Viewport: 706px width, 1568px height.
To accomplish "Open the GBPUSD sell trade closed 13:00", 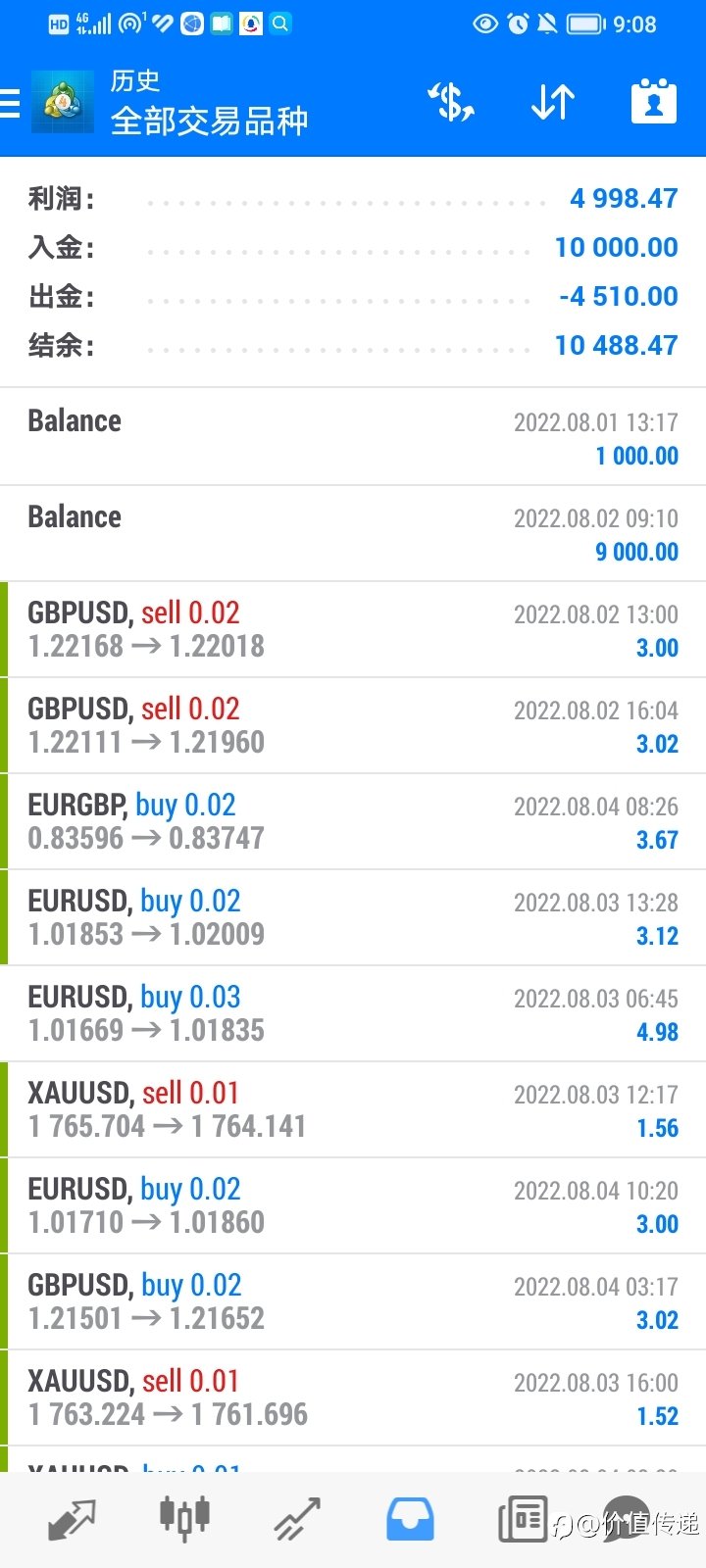I will coord(353,629).
